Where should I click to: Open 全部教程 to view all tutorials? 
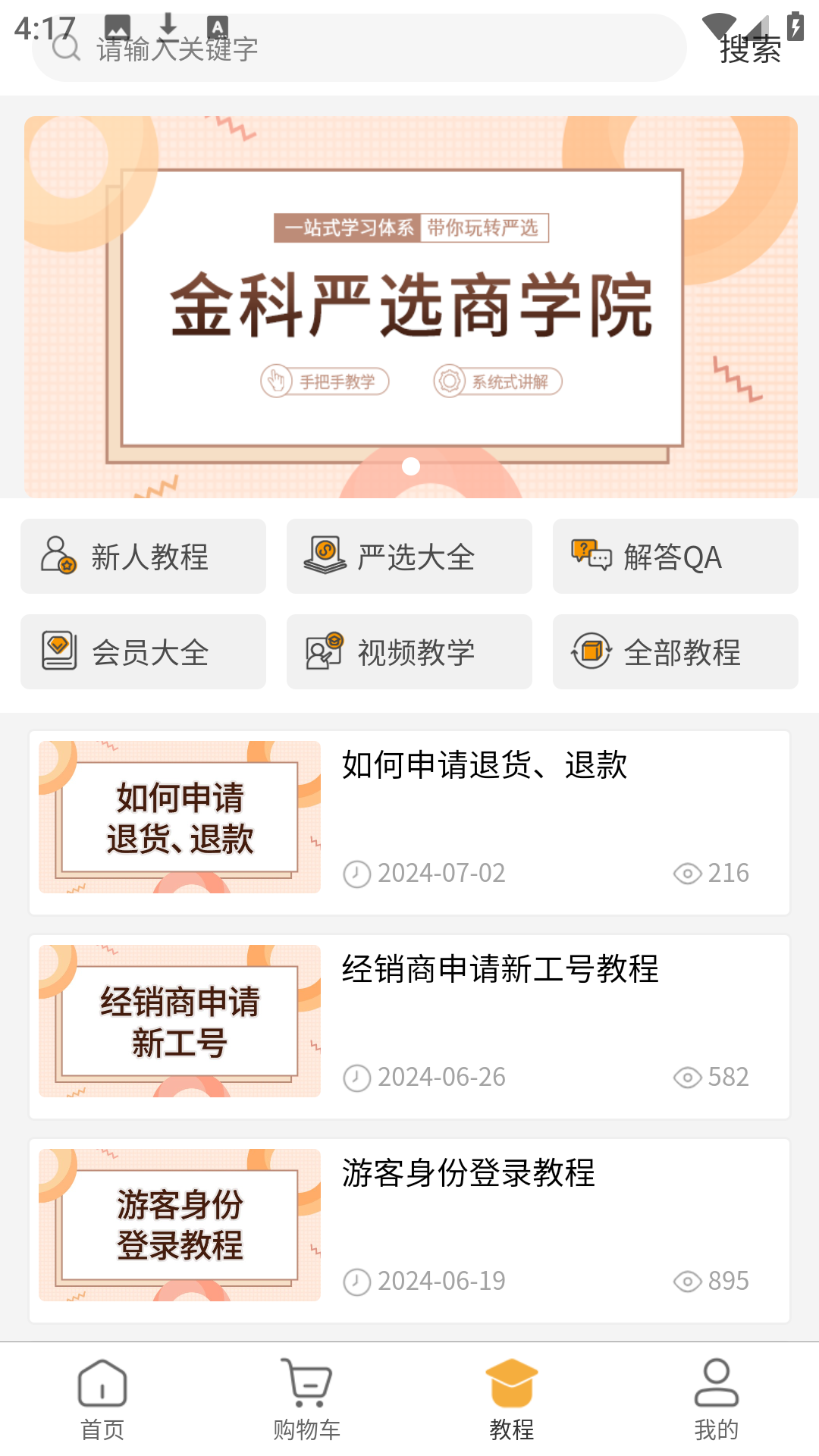point(675,651)
